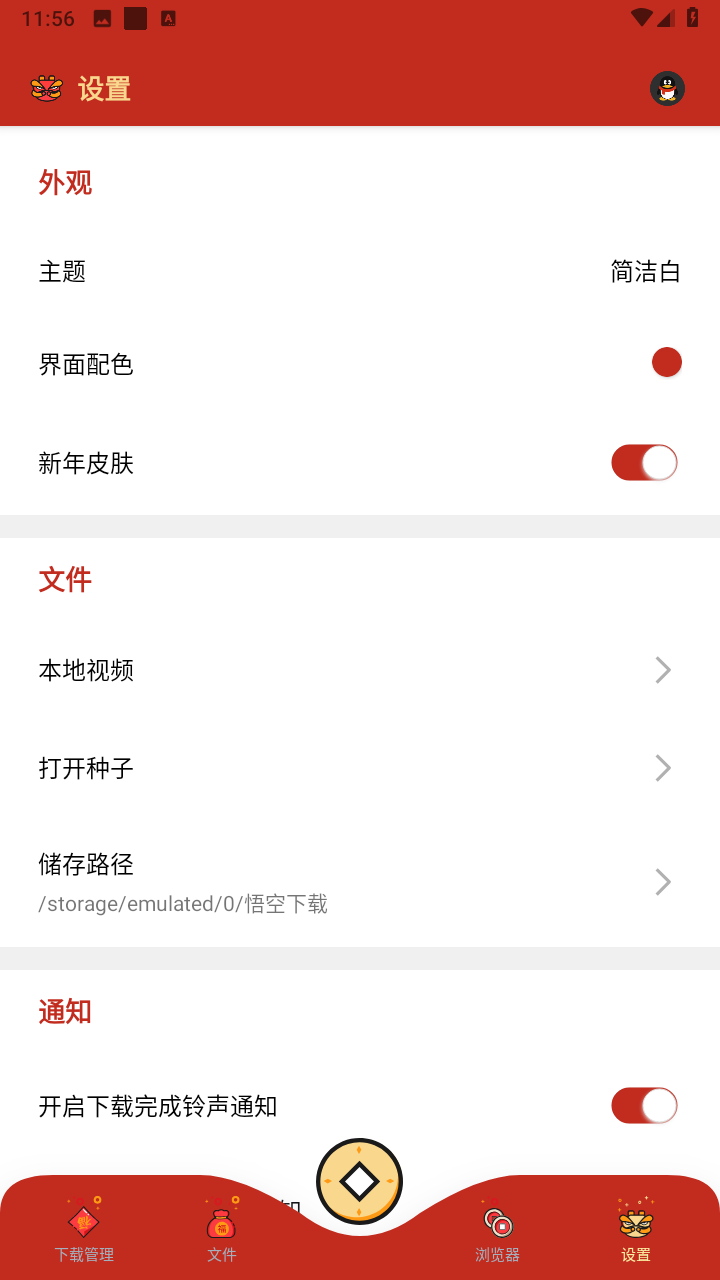The height and width of the screenshot is (1280, 720).
Task: Tap the 外观 section header
Action: pyautogui.click(x=65, y=182)
